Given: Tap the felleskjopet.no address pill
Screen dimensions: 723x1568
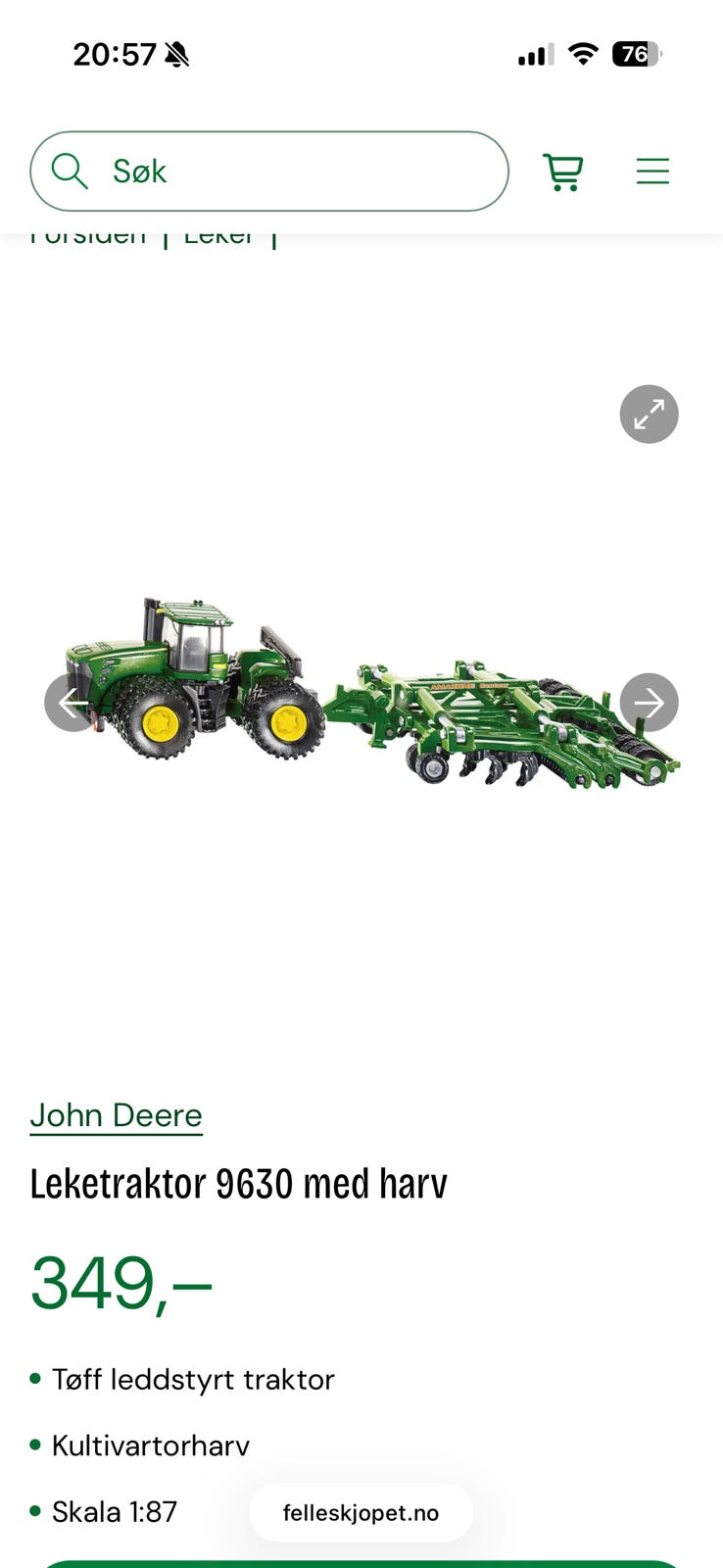Looking at the screenshot, I should [361, 1512].
